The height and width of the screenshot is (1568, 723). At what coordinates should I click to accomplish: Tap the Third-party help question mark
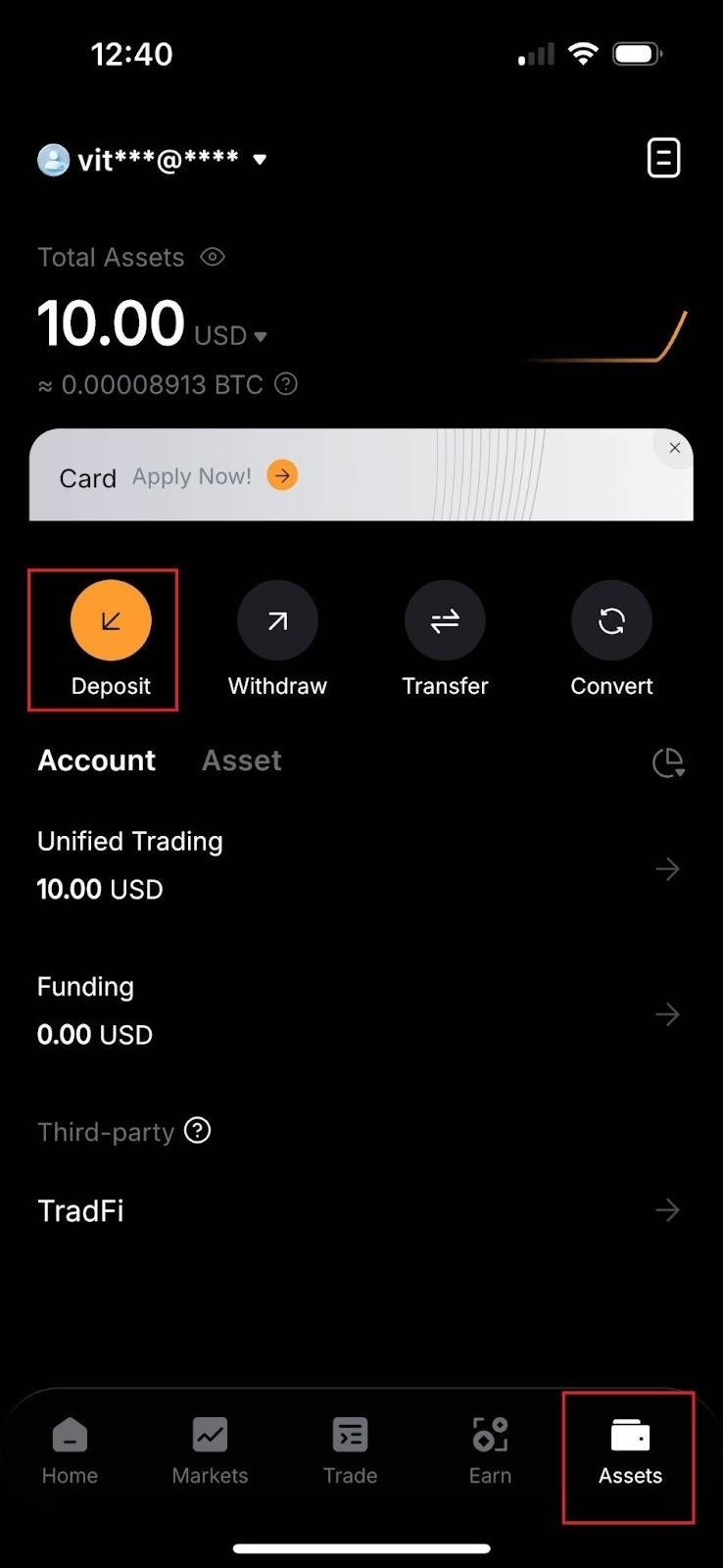coord(197,1130)
